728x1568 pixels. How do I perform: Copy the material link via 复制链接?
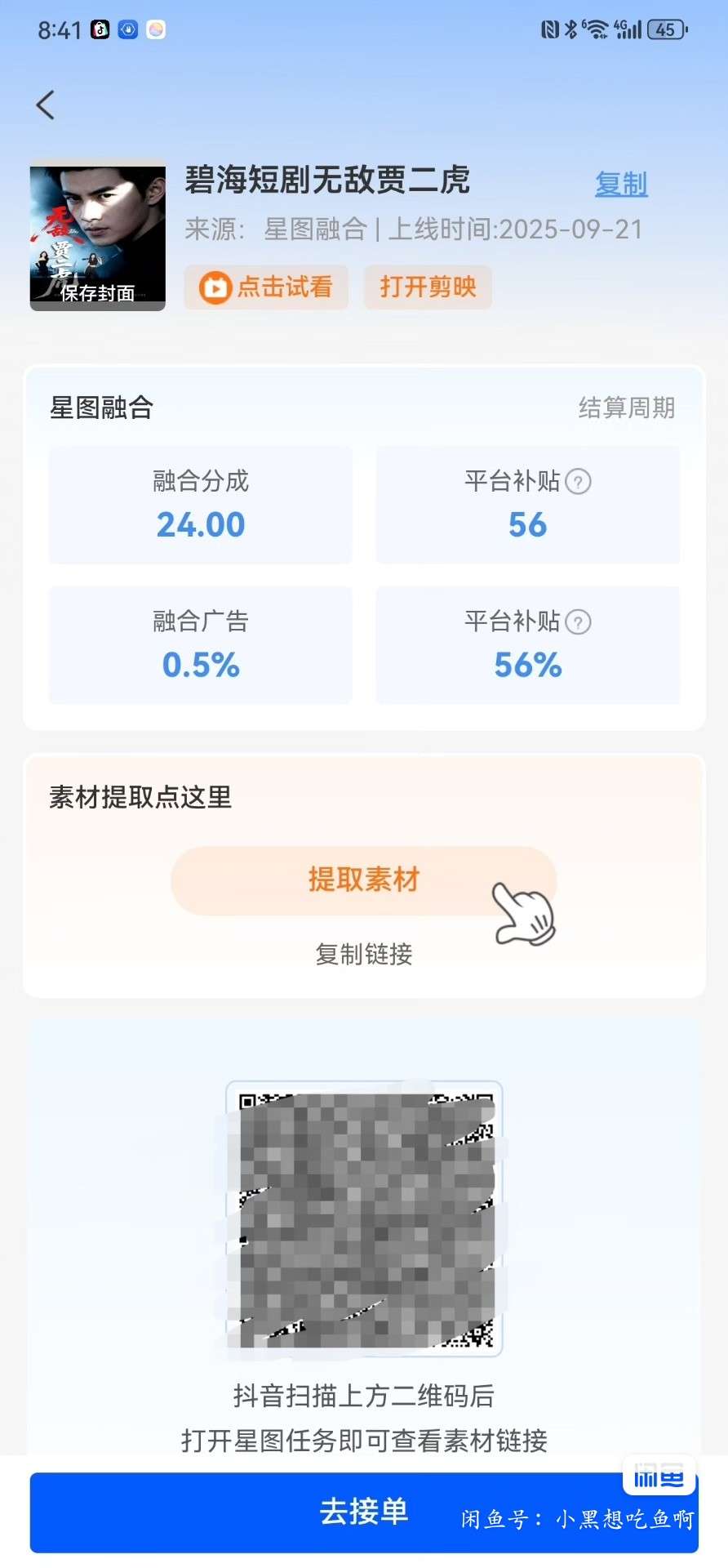point(364,954)
